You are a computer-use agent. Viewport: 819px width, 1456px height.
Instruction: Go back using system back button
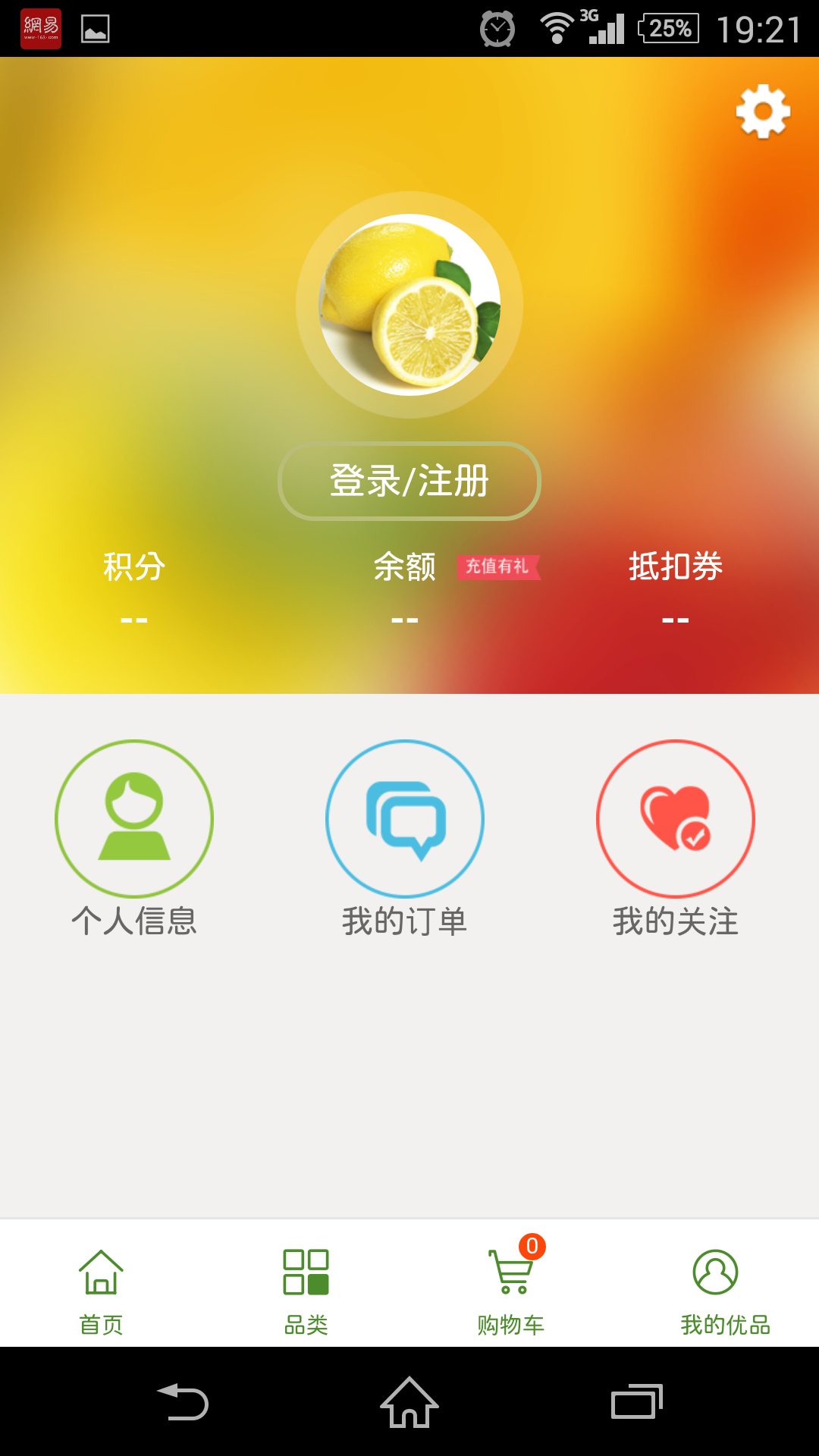coord(183,1401)
